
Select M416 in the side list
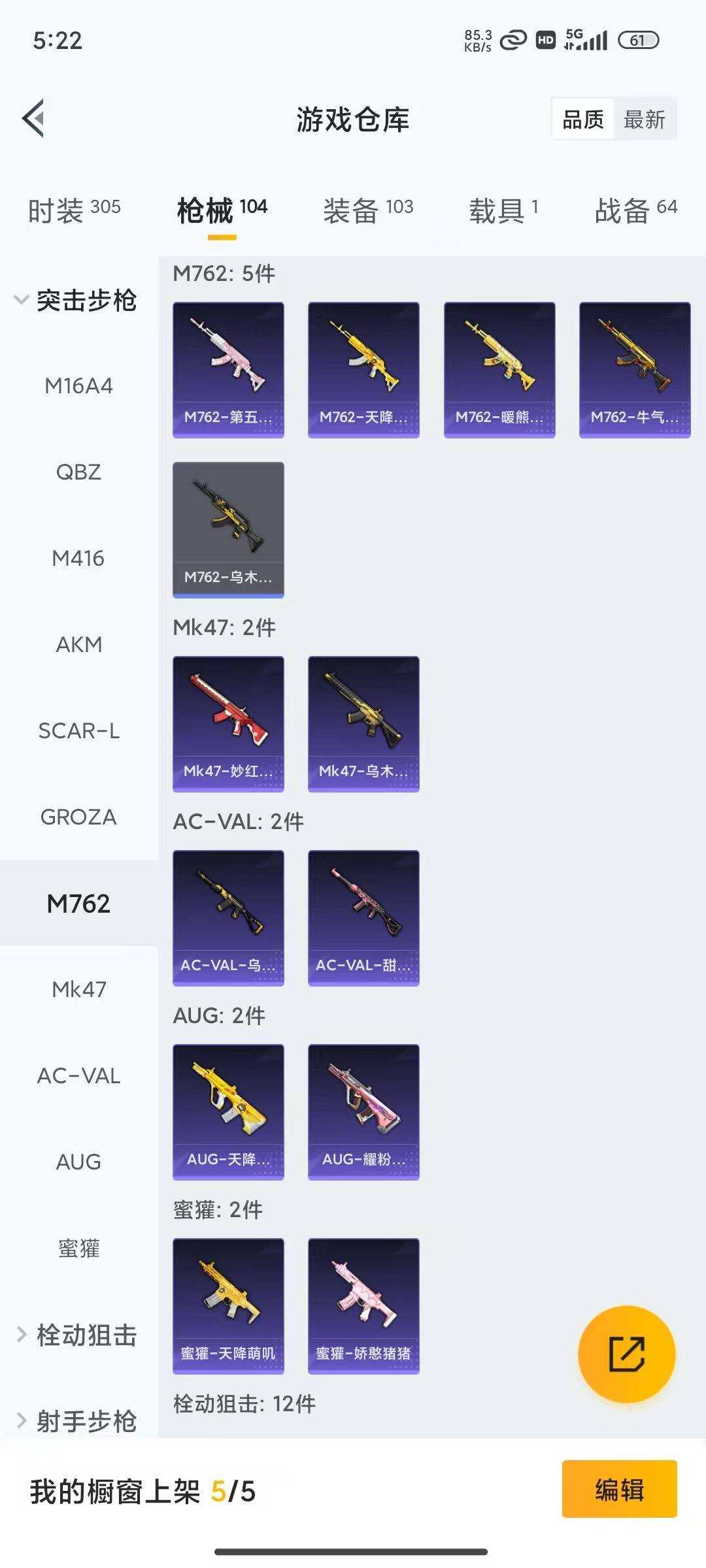78,559
